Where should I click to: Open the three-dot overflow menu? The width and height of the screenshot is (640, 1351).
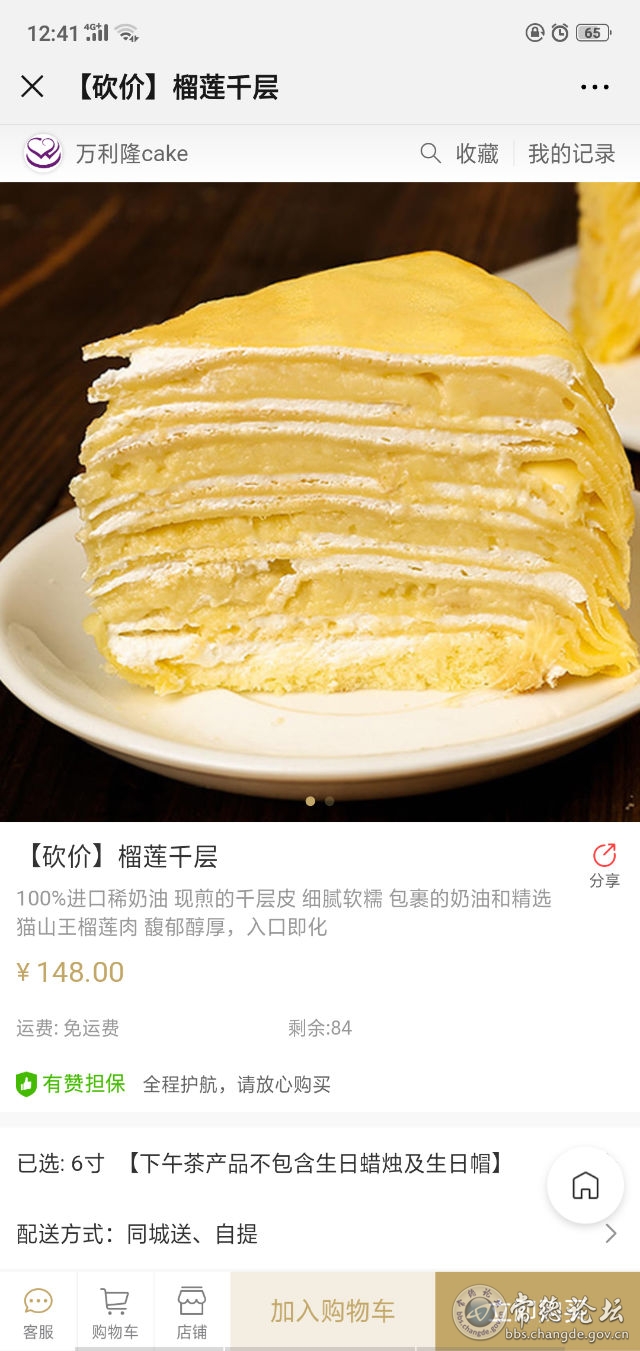[x=594, y=87]
